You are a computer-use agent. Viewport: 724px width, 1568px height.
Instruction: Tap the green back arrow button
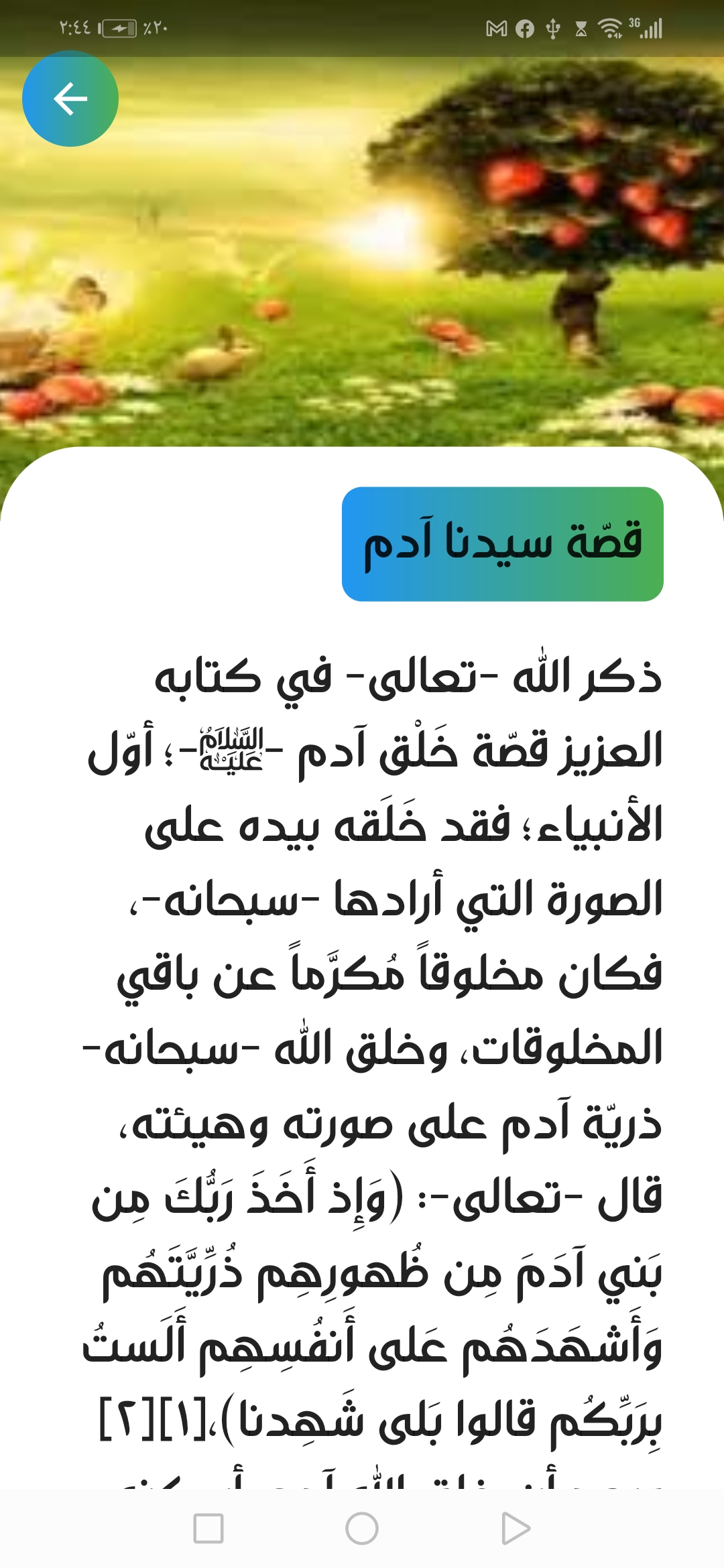(x=72, y=99)
